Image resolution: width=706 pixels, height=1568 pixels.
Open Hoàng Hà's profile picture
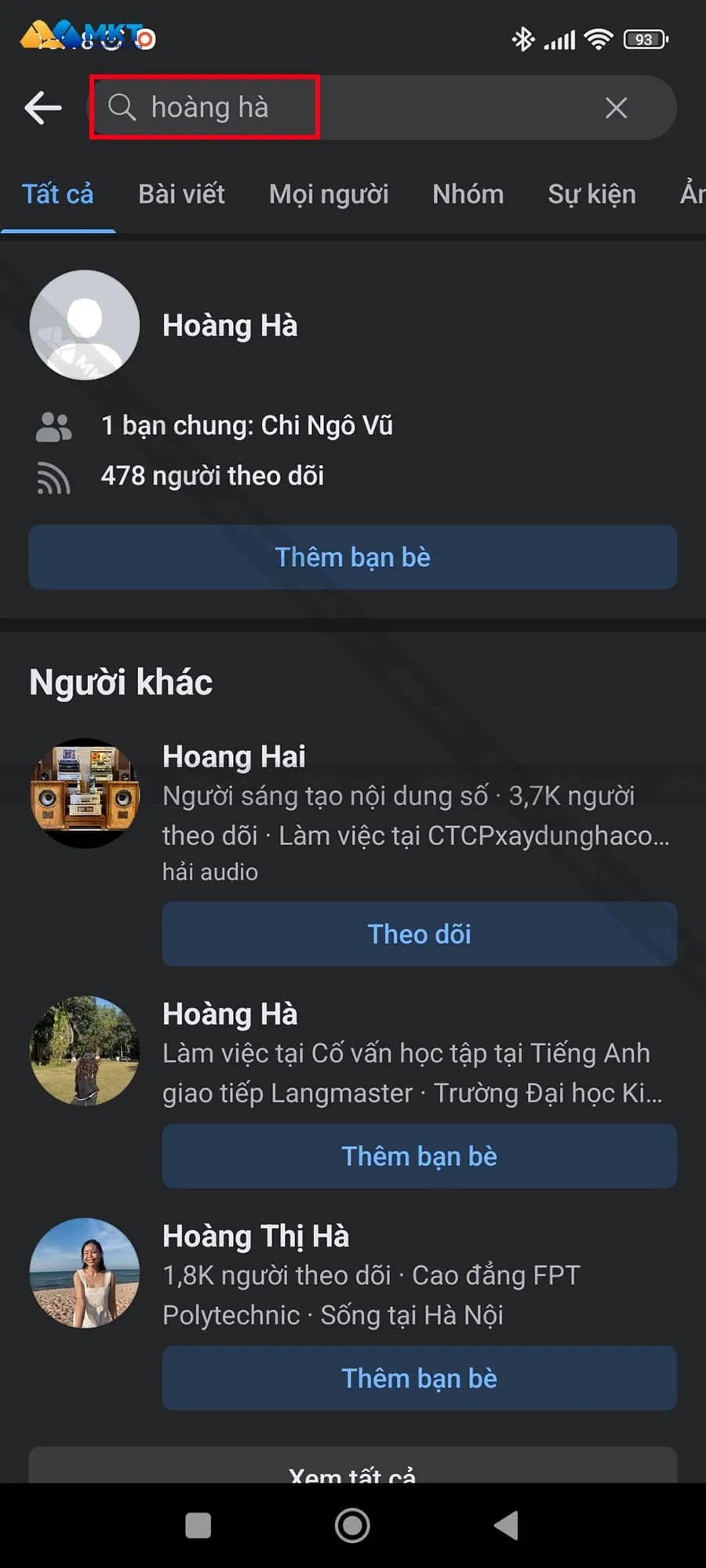tap(84, 325)
